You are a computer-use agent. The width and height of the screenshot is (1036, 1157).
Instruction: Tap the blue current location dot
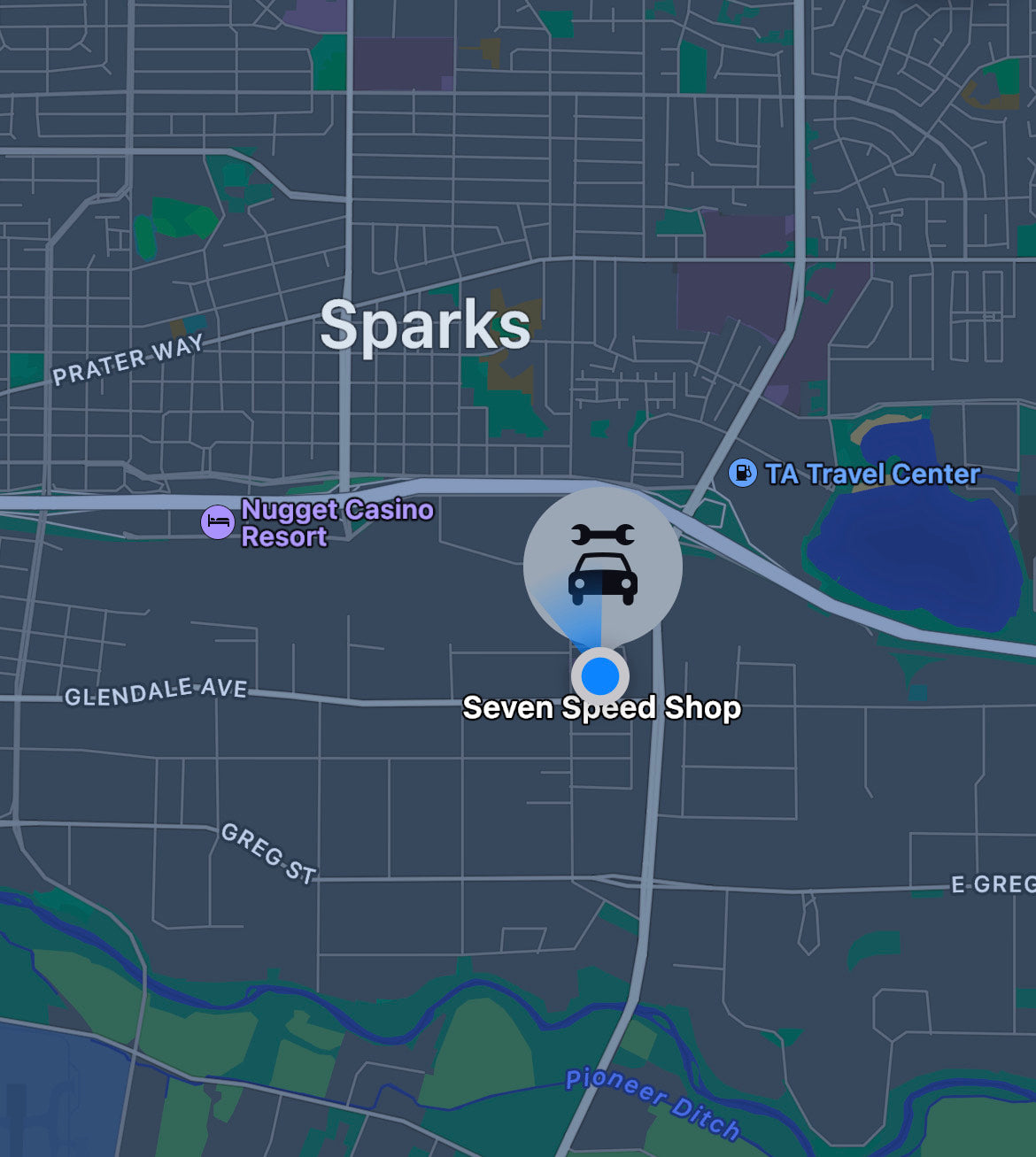(600, 676)
